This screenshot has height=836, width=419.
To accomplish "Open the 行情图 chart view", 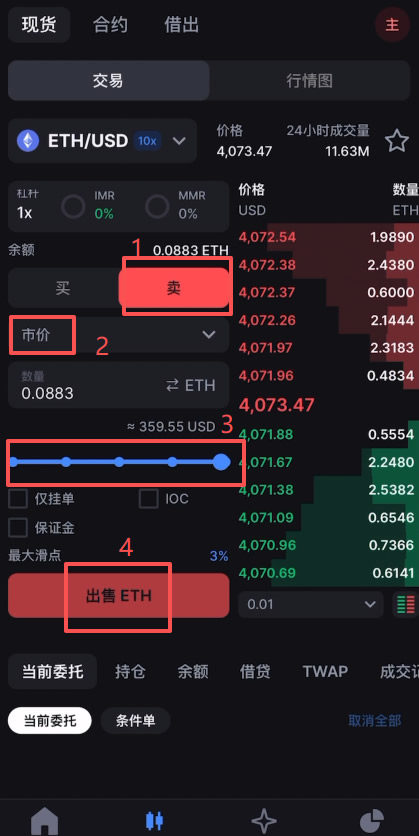I will pos(310,81).
